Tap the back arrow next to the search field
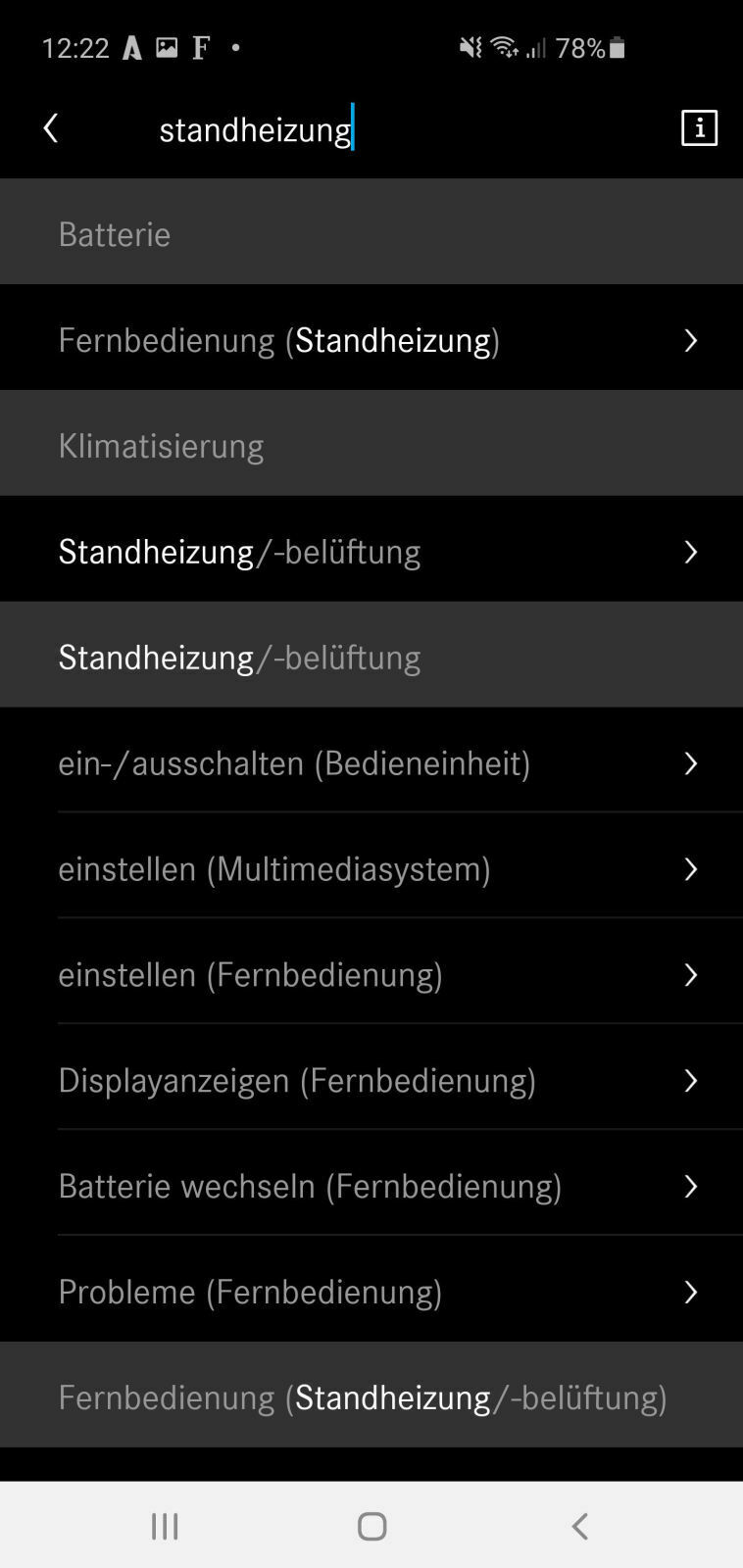 [50, 127]
